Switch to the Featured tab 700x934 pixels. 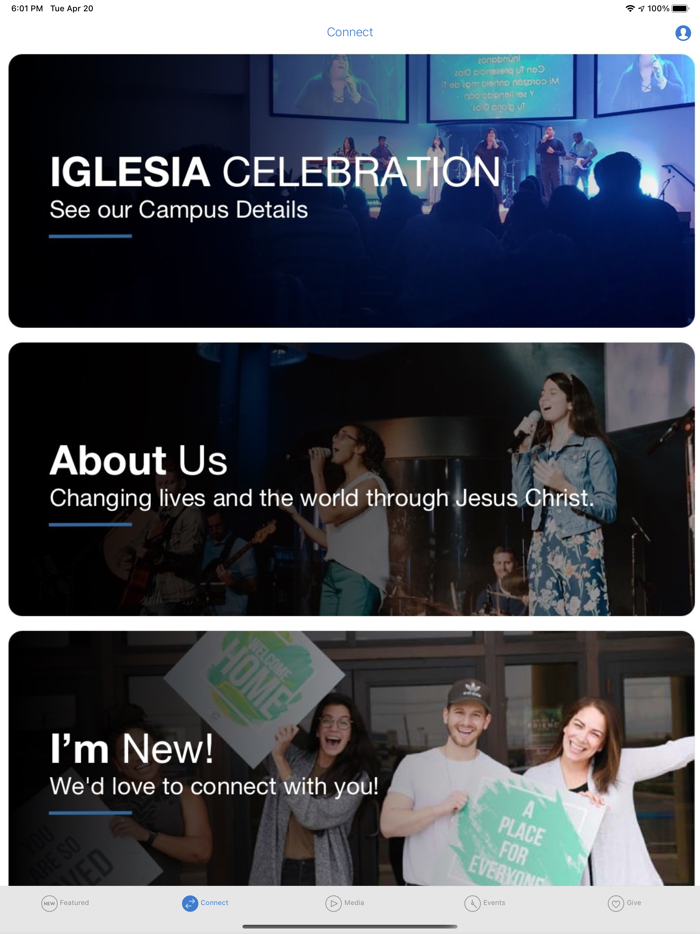(x=65, y=903)
